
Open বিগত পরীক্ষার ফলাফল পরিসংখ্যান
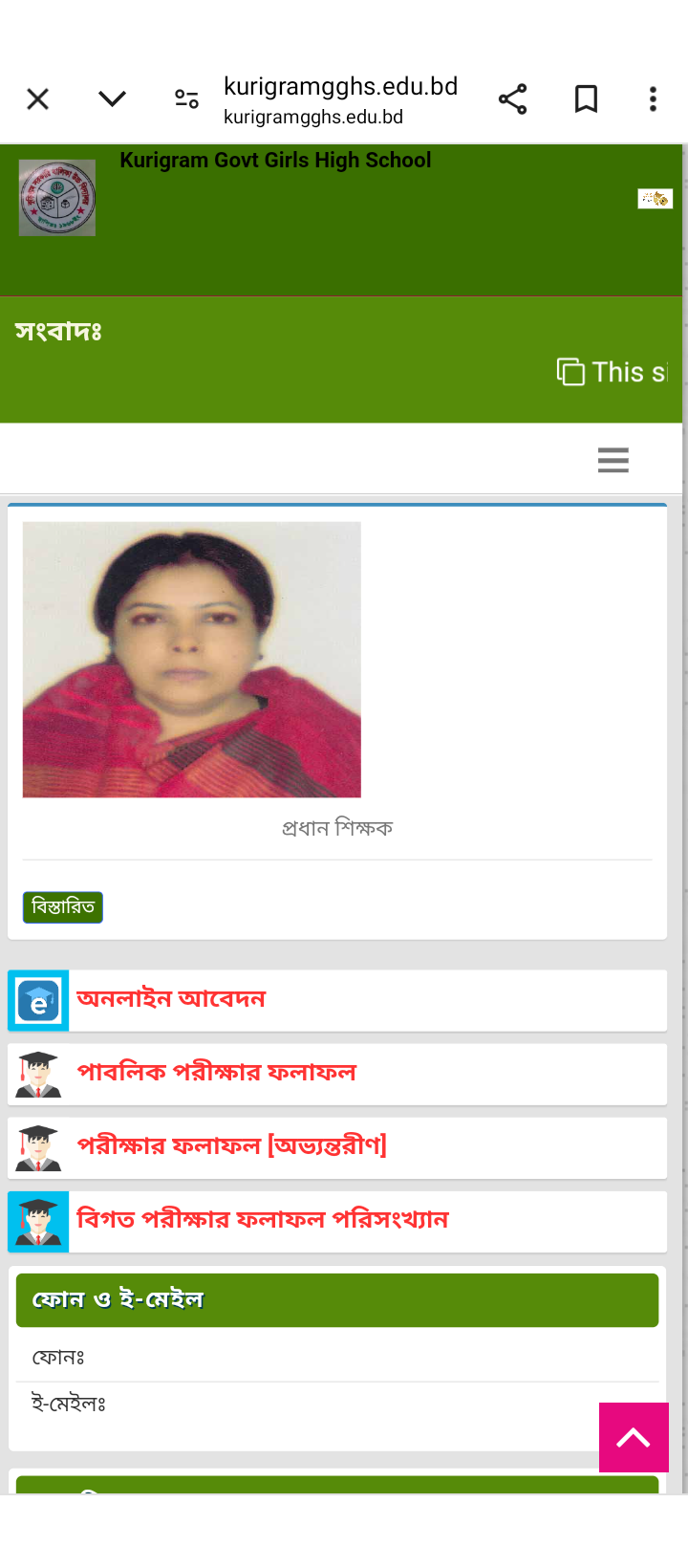pos(262,1220)
